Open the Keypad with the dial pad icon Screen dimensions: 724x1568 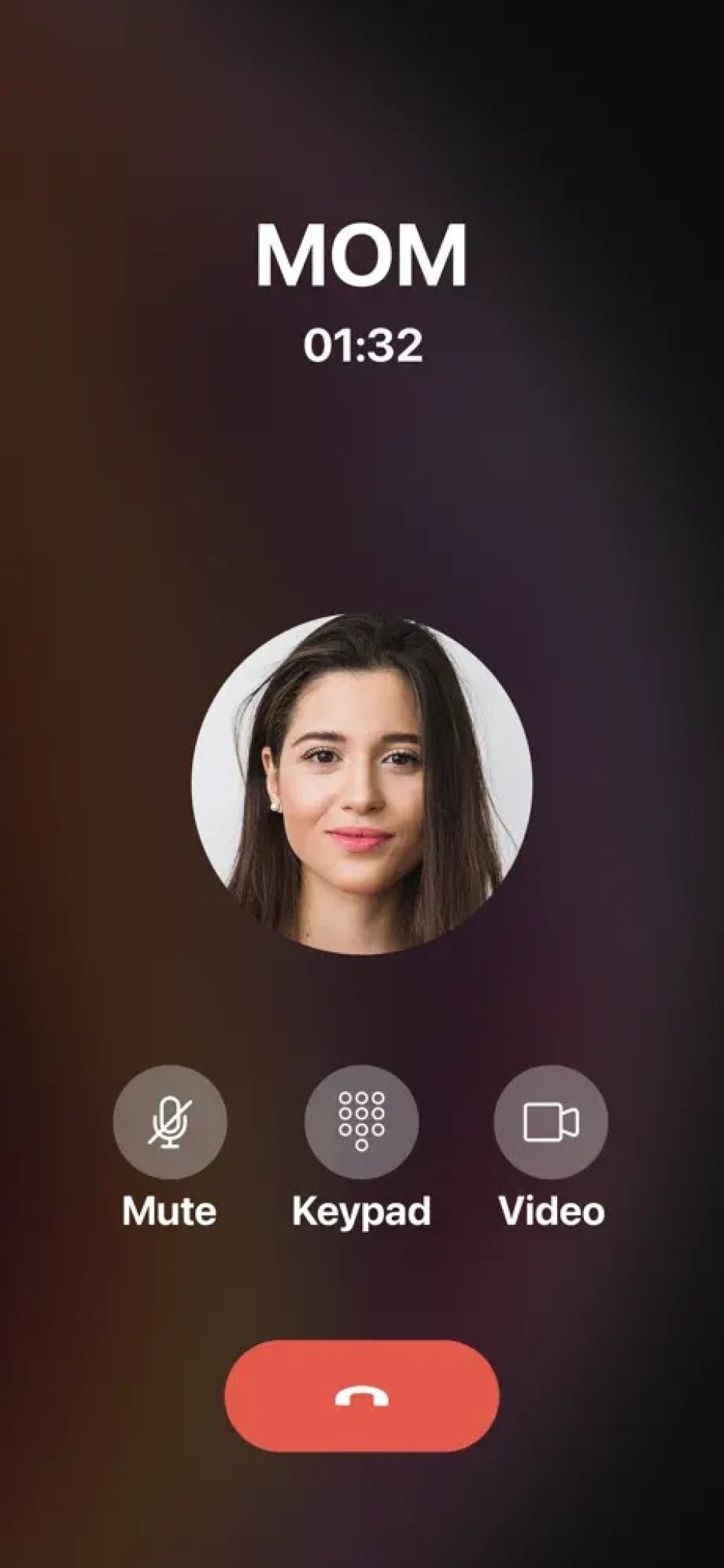pos(361,1122)
